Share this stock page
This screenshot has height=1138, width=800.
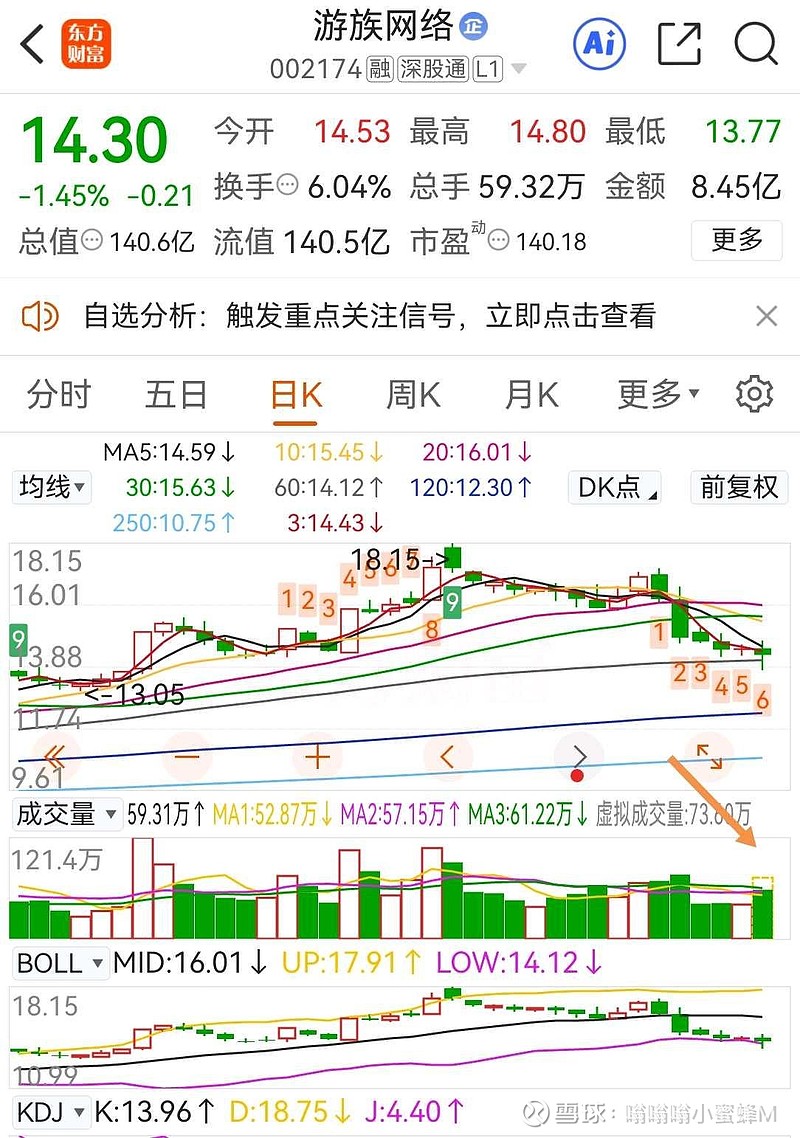point(679,44)
